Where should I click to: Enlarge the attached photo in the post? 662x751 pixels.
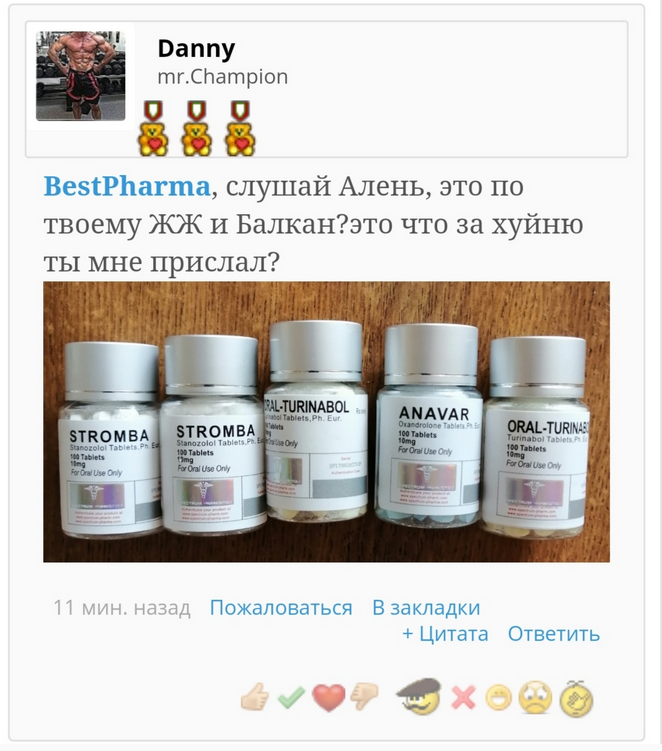[x=326, y=421]
